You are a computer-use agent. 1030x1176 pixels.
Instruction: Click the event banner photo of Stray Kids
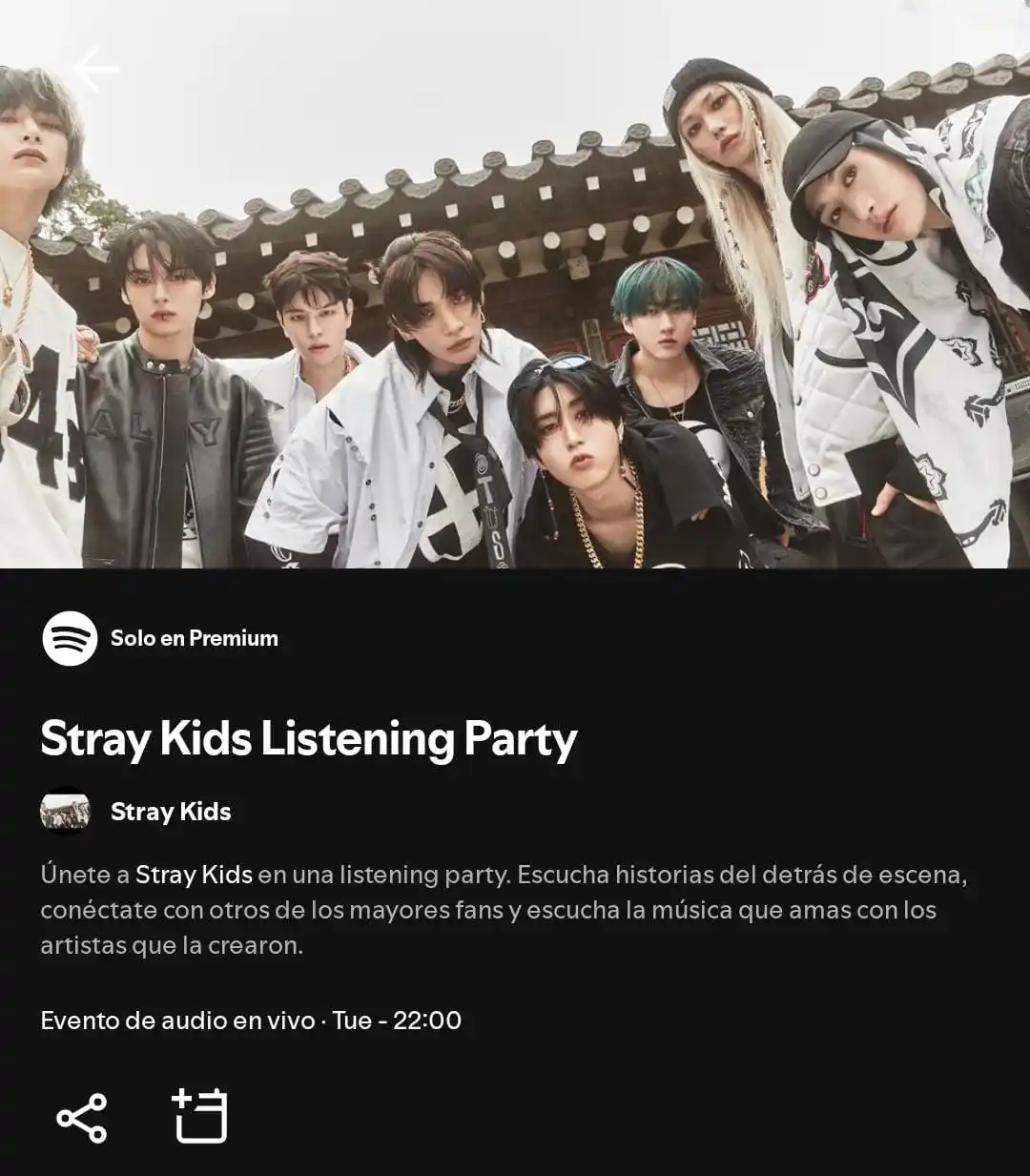click(x=515, y=286)
